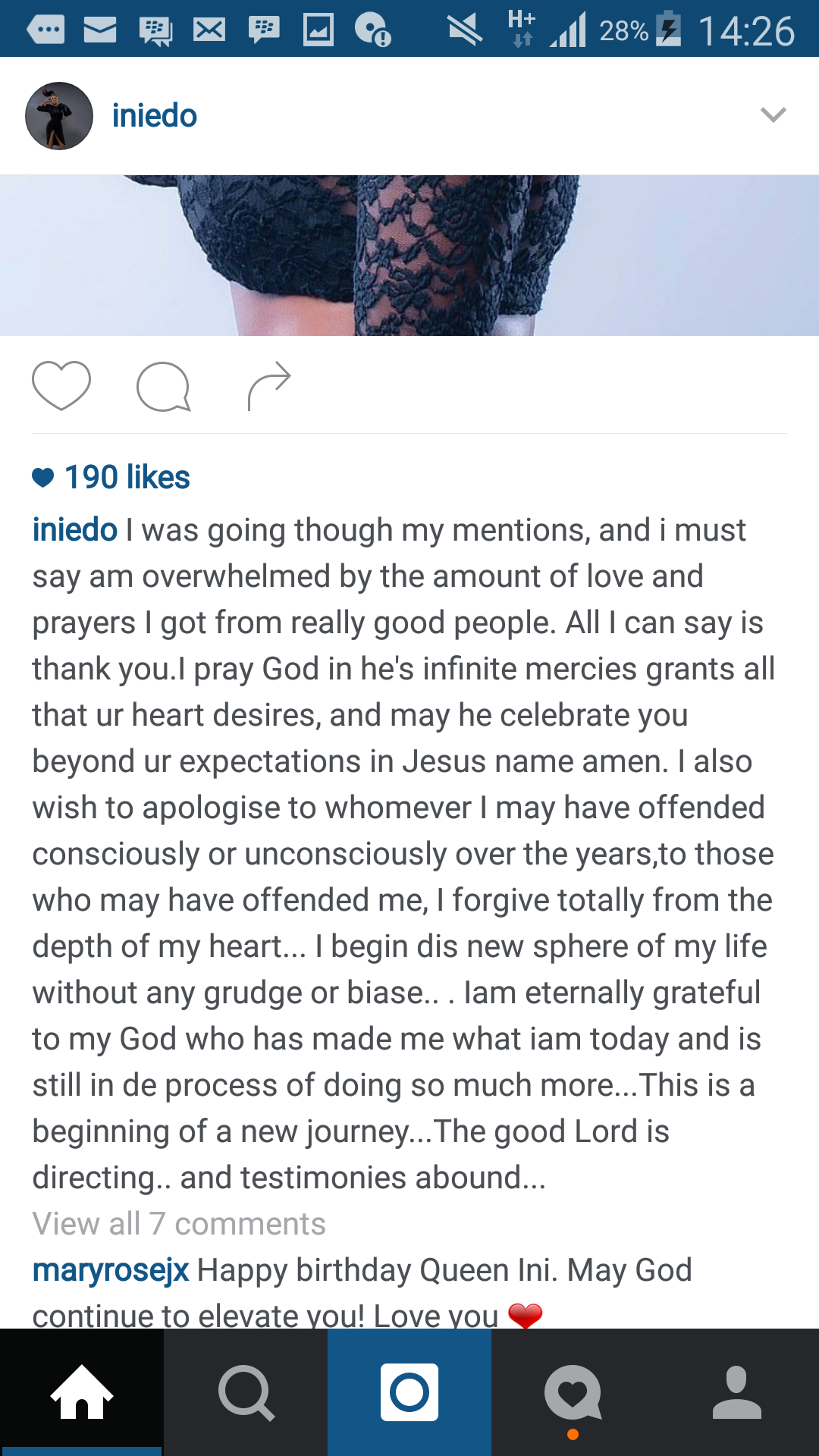Open iniedo's profile from the header username
Screen dimensions: 819x1456
(x=155, y=116)
